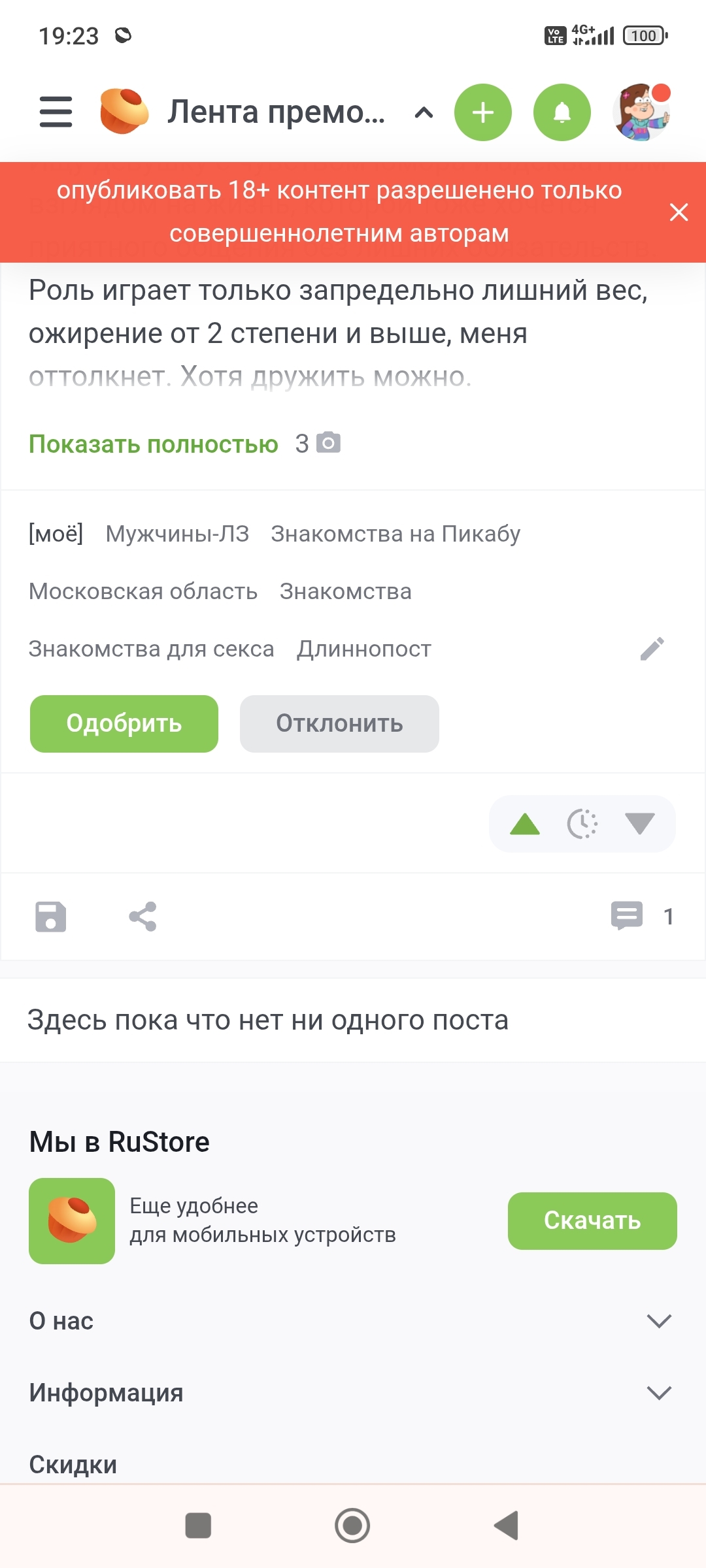Expand the Лента премодерации feed dropdown
The width and height of the screenshot is (706, 1568).
pos(424,113)
